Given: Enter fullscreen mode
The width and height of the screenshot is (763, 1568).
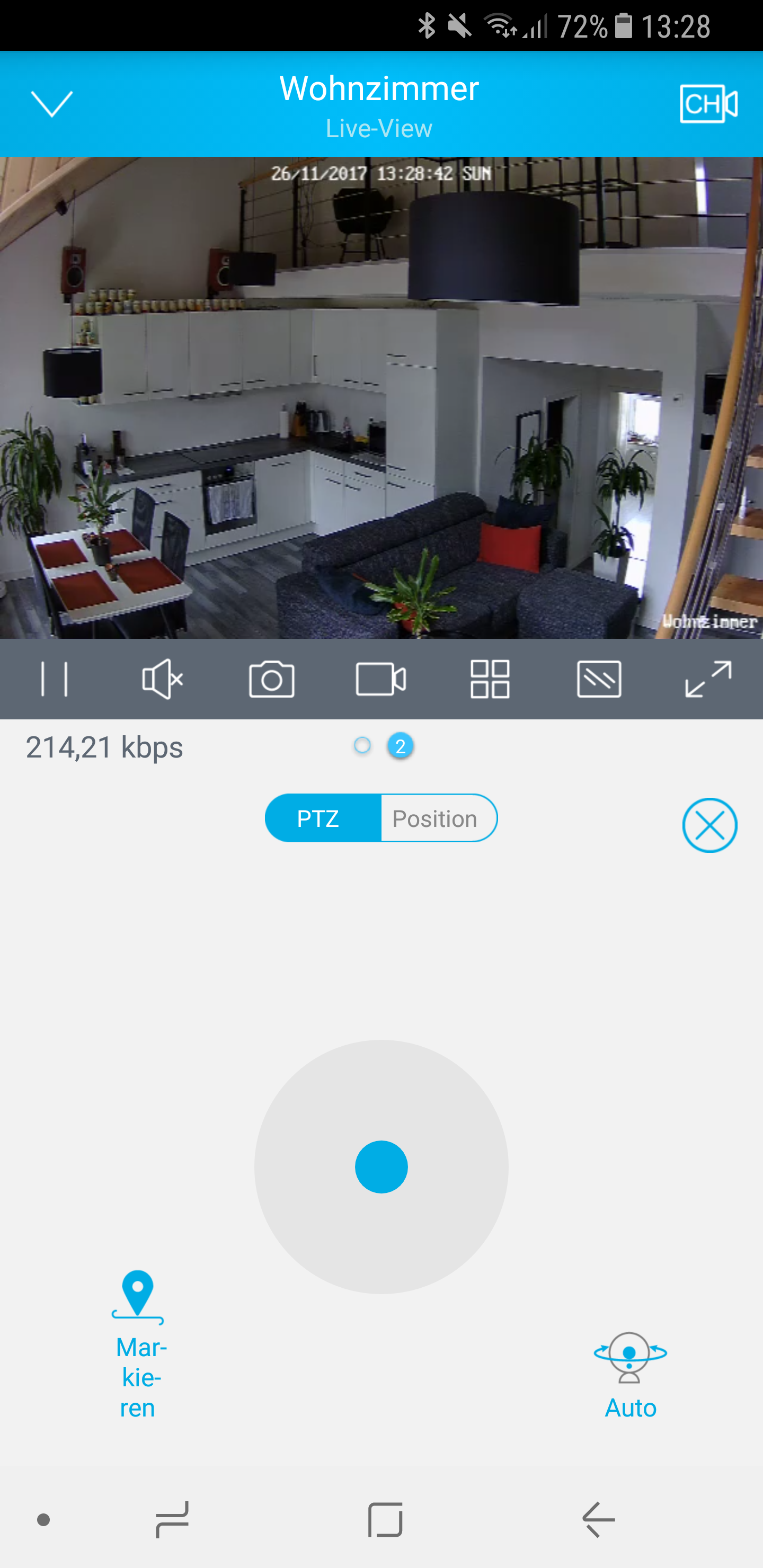Looking at the screenshot, I should (x=707, y=679).
